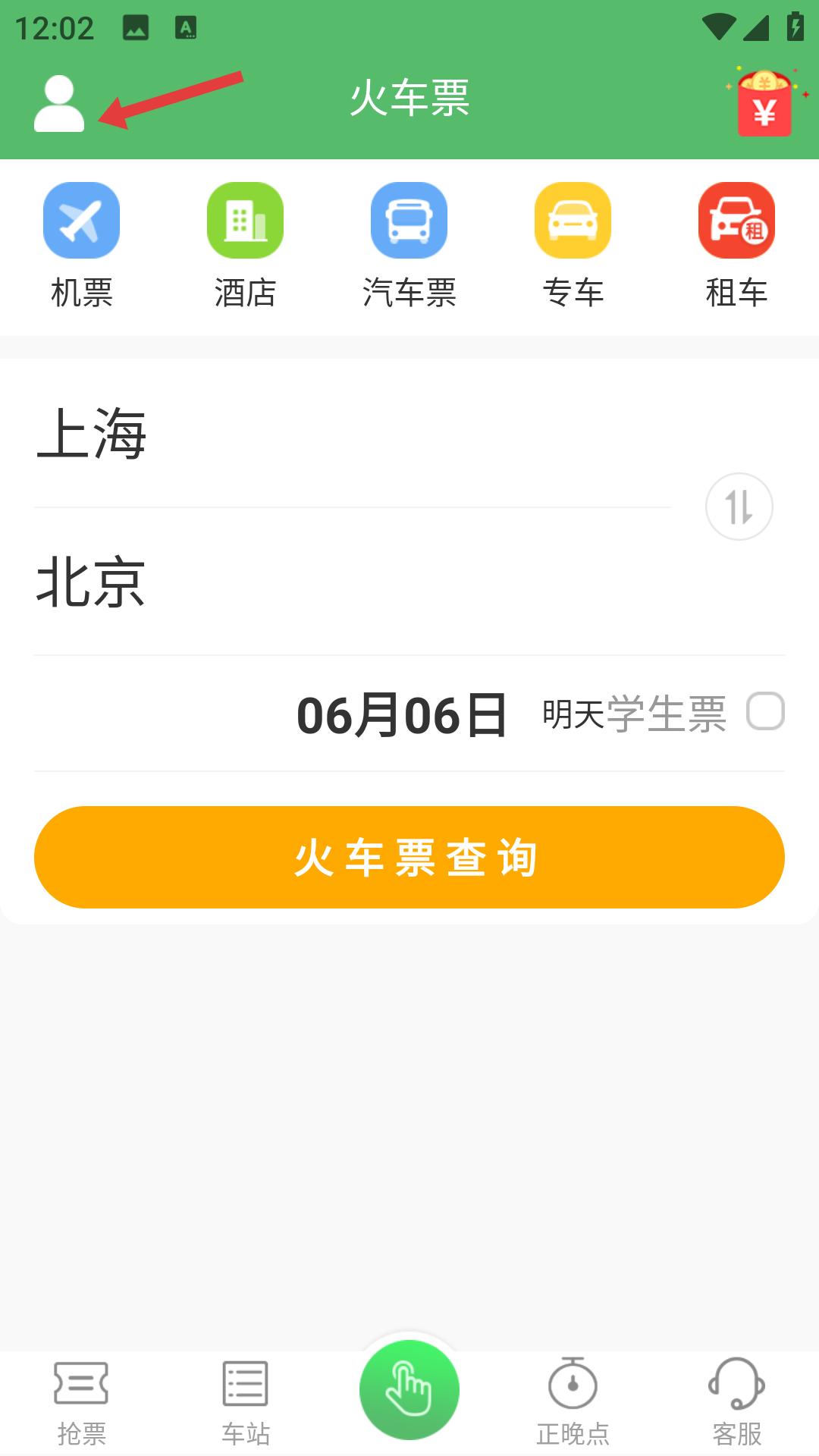Screen dimensions: 819x1456
Task: Tap 火车票查询 search button
Action: click(x=409, y=857)
